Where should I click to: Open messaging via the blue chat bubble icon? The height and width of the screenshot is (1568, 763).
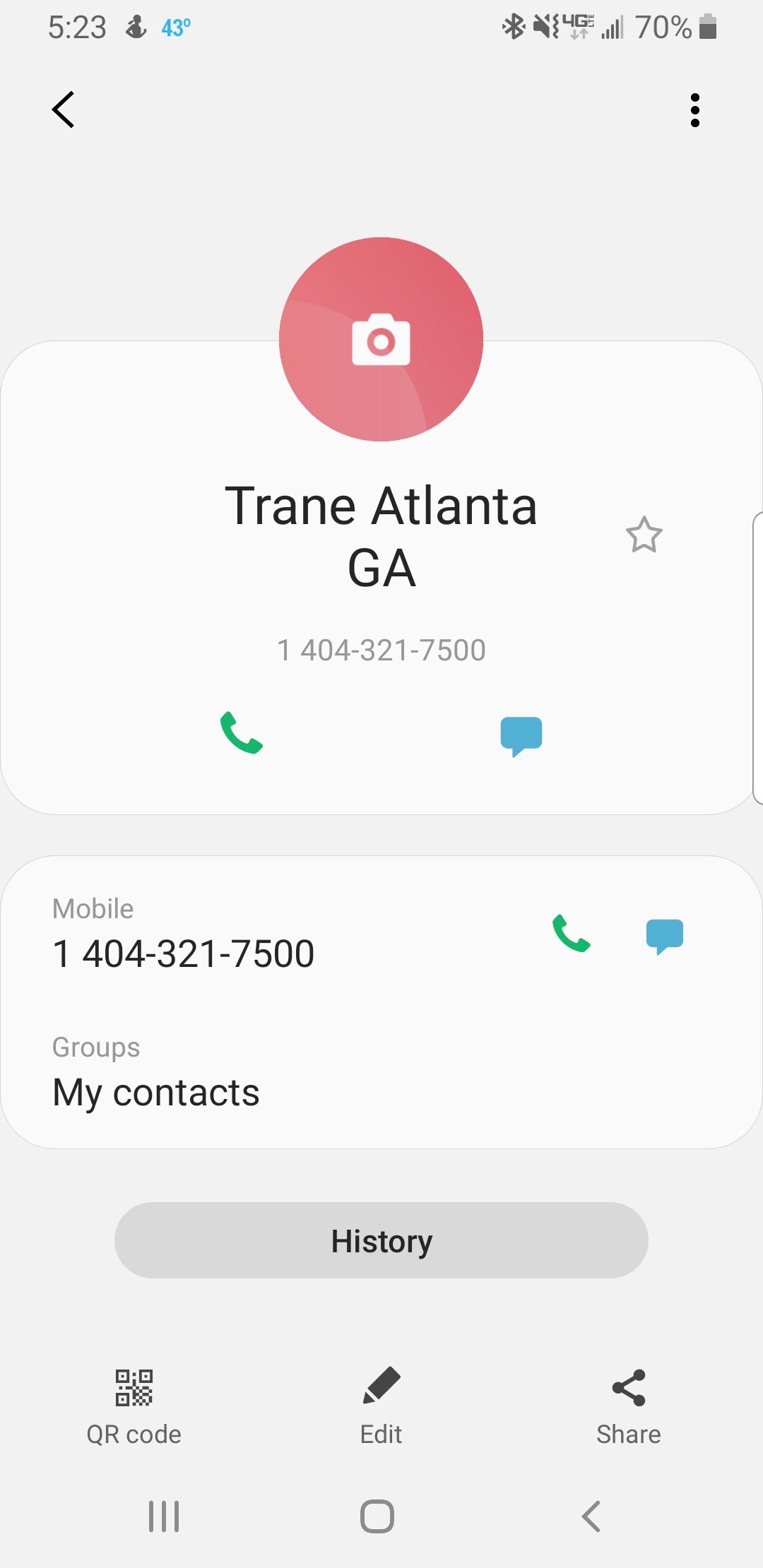(523, 737)
